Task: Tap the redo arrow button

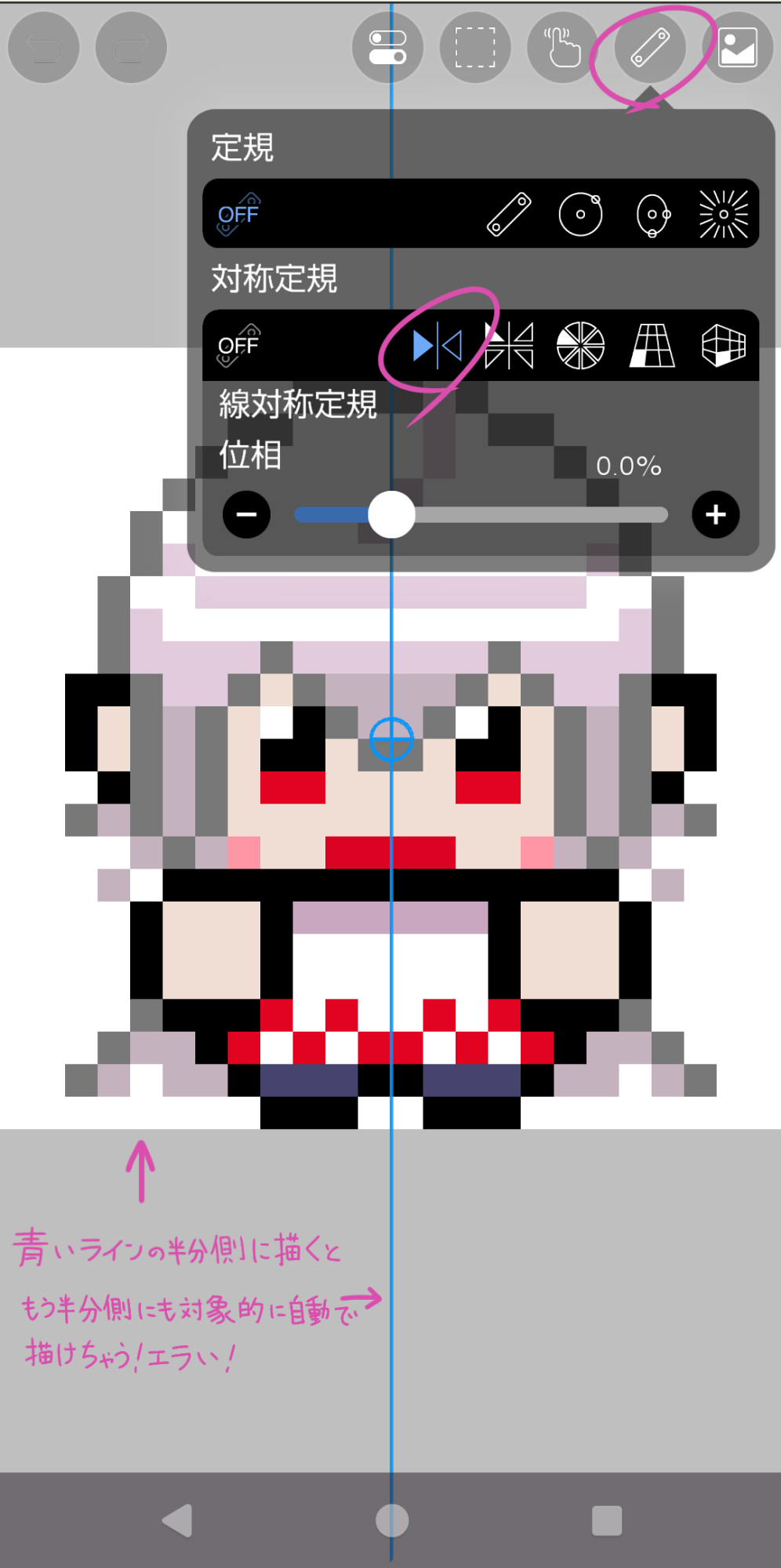Action: pos(131,48)
